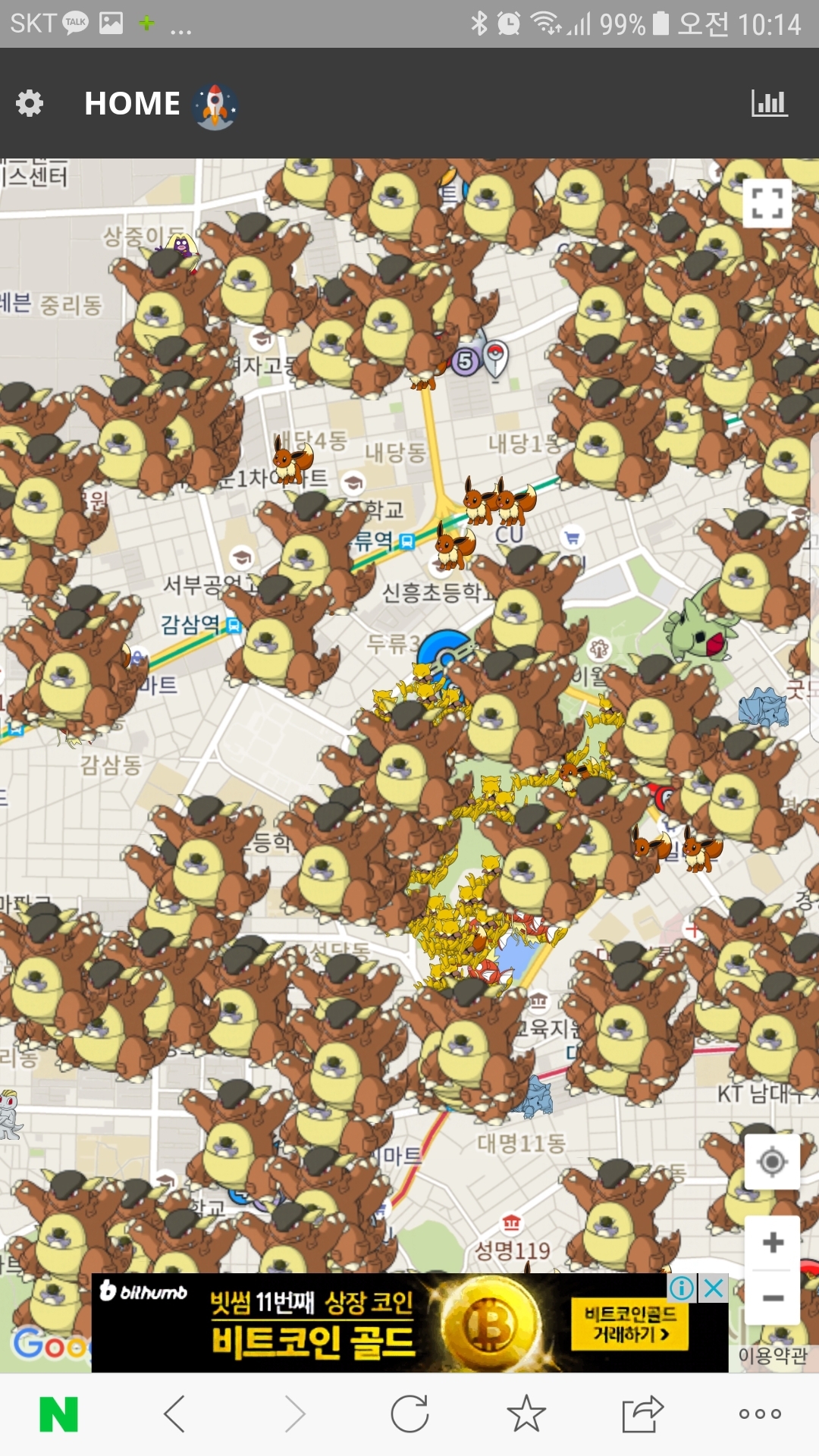Open the browser more options menu

click(x=760, y=1414)
